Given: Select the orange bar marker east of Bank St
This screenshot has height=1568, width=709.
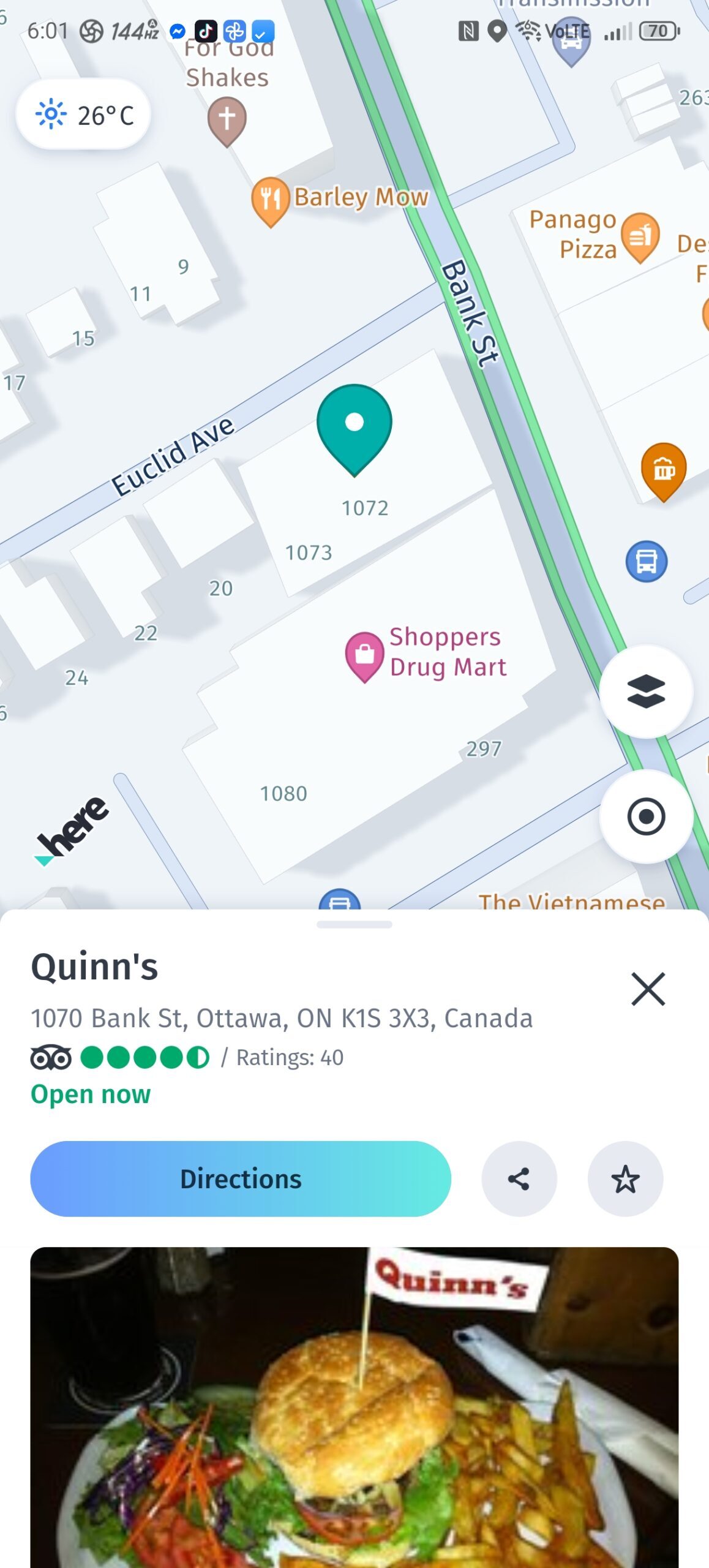Looking at the screenshot, I should pyautogui.click(x=663, y=469).
